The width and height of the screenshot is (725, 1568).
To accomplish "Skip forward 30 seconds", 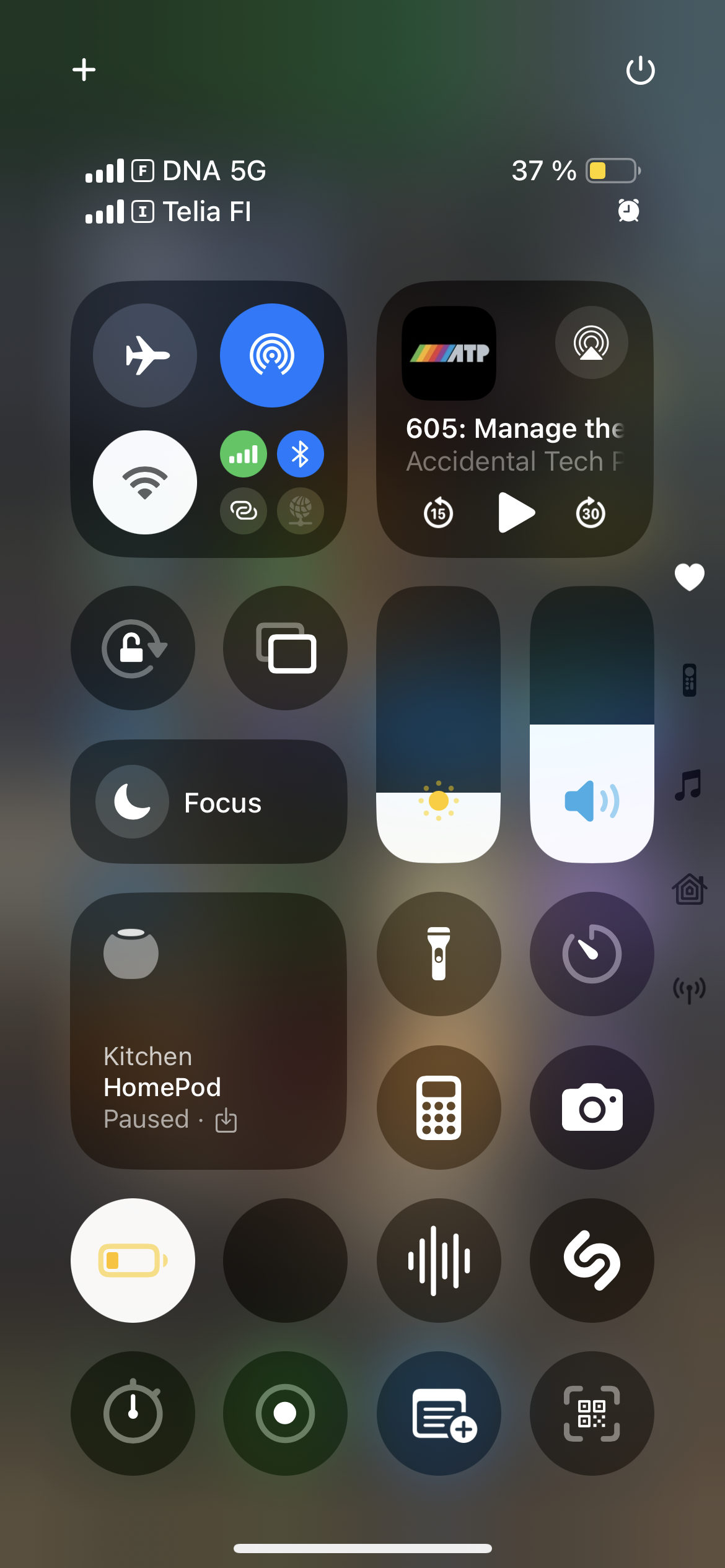I will (x=591, y=513).
